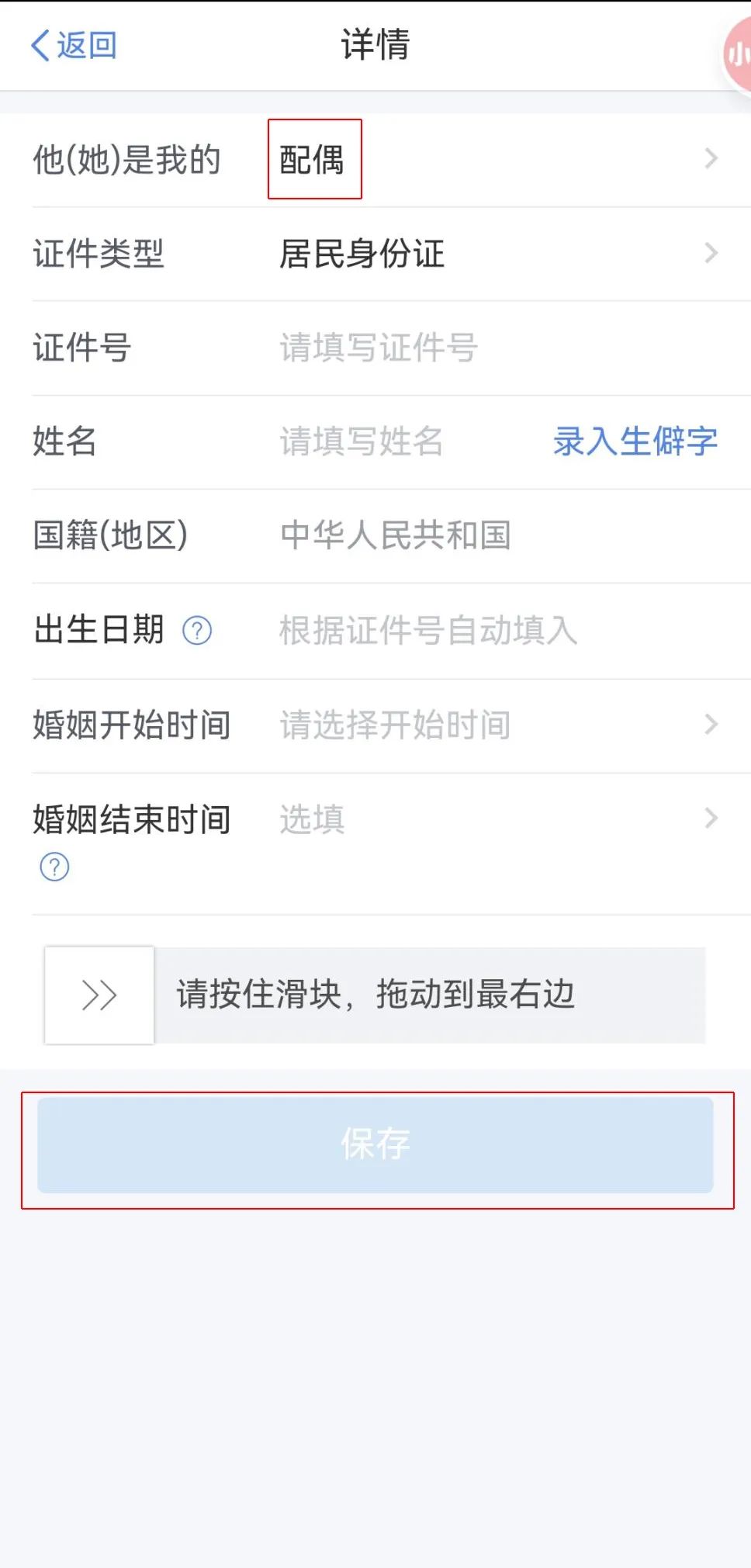Tap the chevron on the 婚姻开始时间 row
This screenshot has height=1568, width=751.
point(711,724)
